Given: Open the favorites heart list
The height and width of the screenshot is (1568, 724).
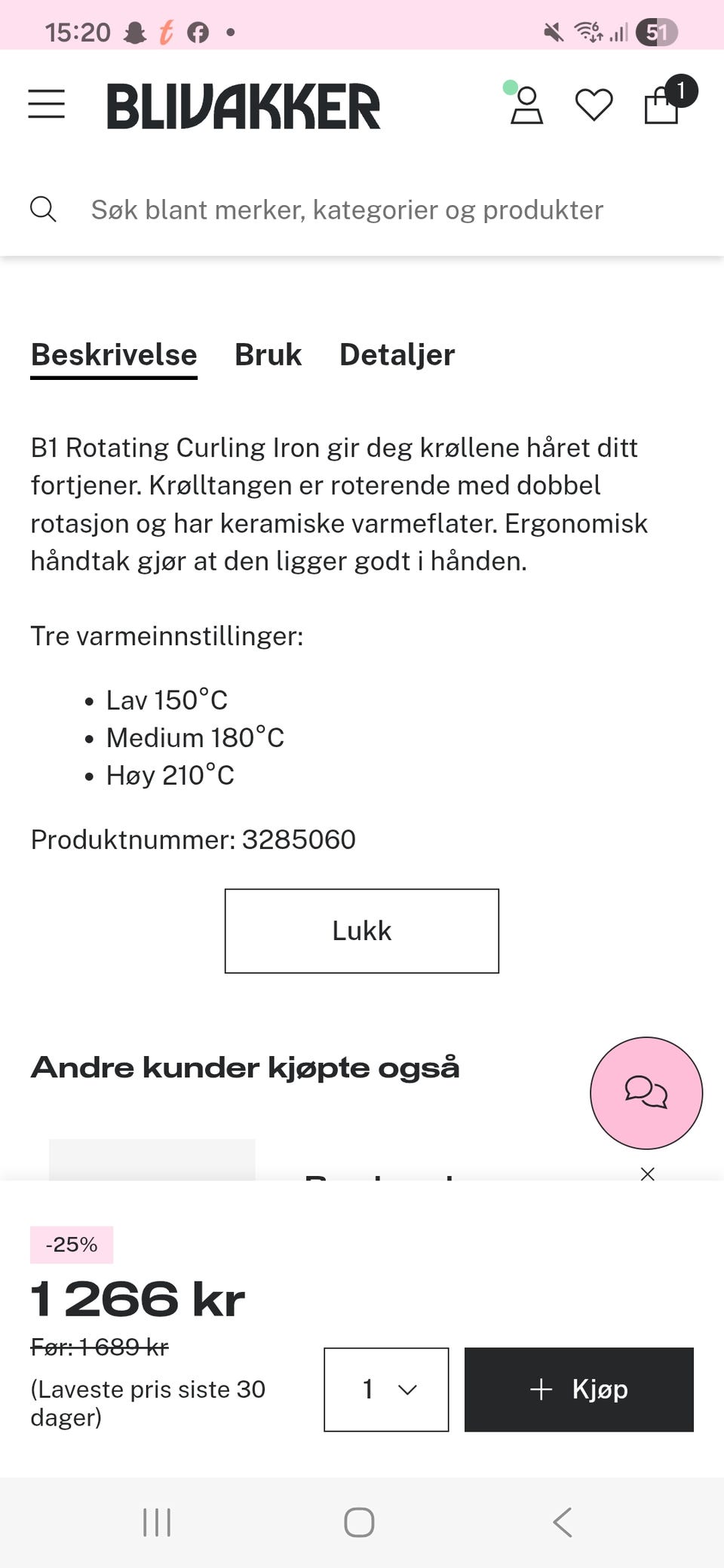Looking at the screenshot, I should (594, 105).
